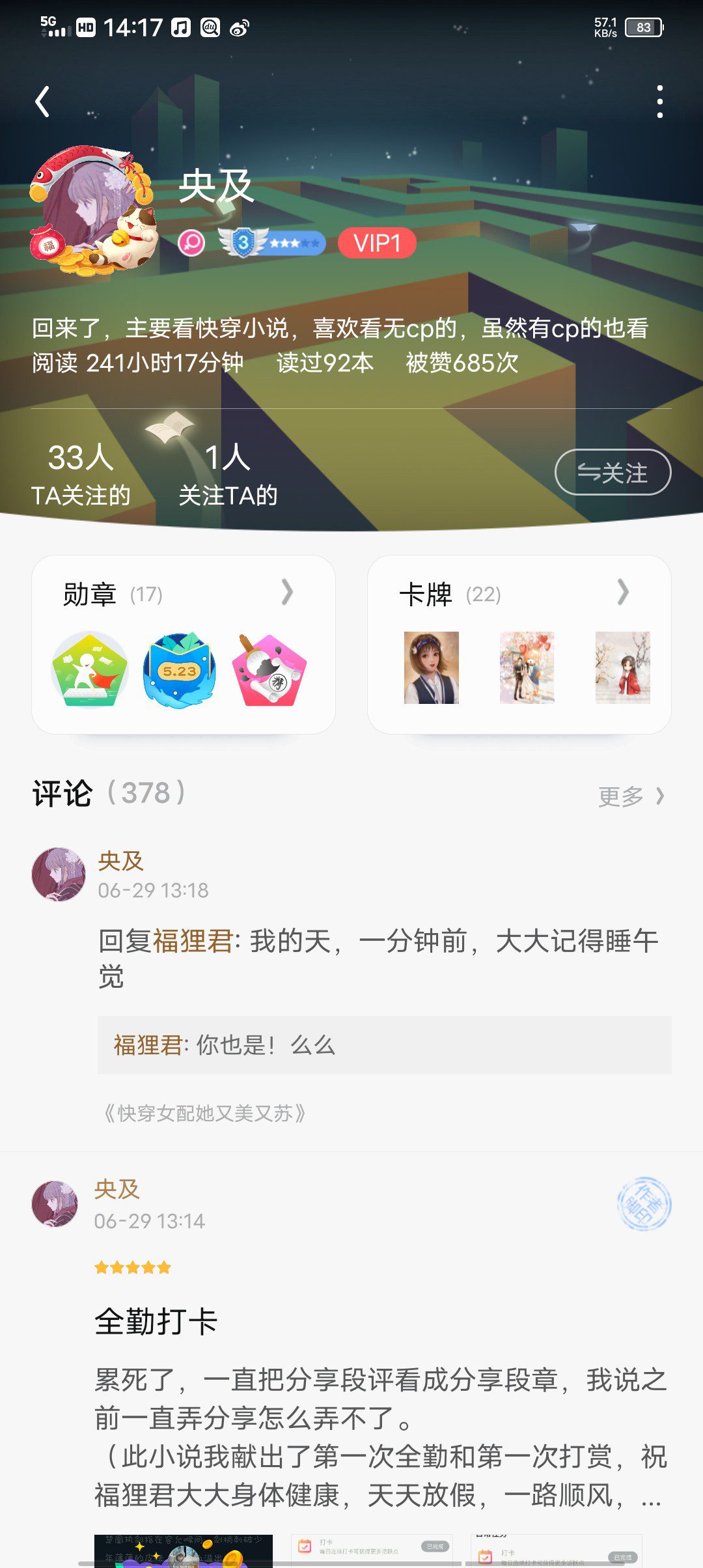Open the three-dot overflow menu
This screenshot has height=1568, width=703.
click(659, 102)
